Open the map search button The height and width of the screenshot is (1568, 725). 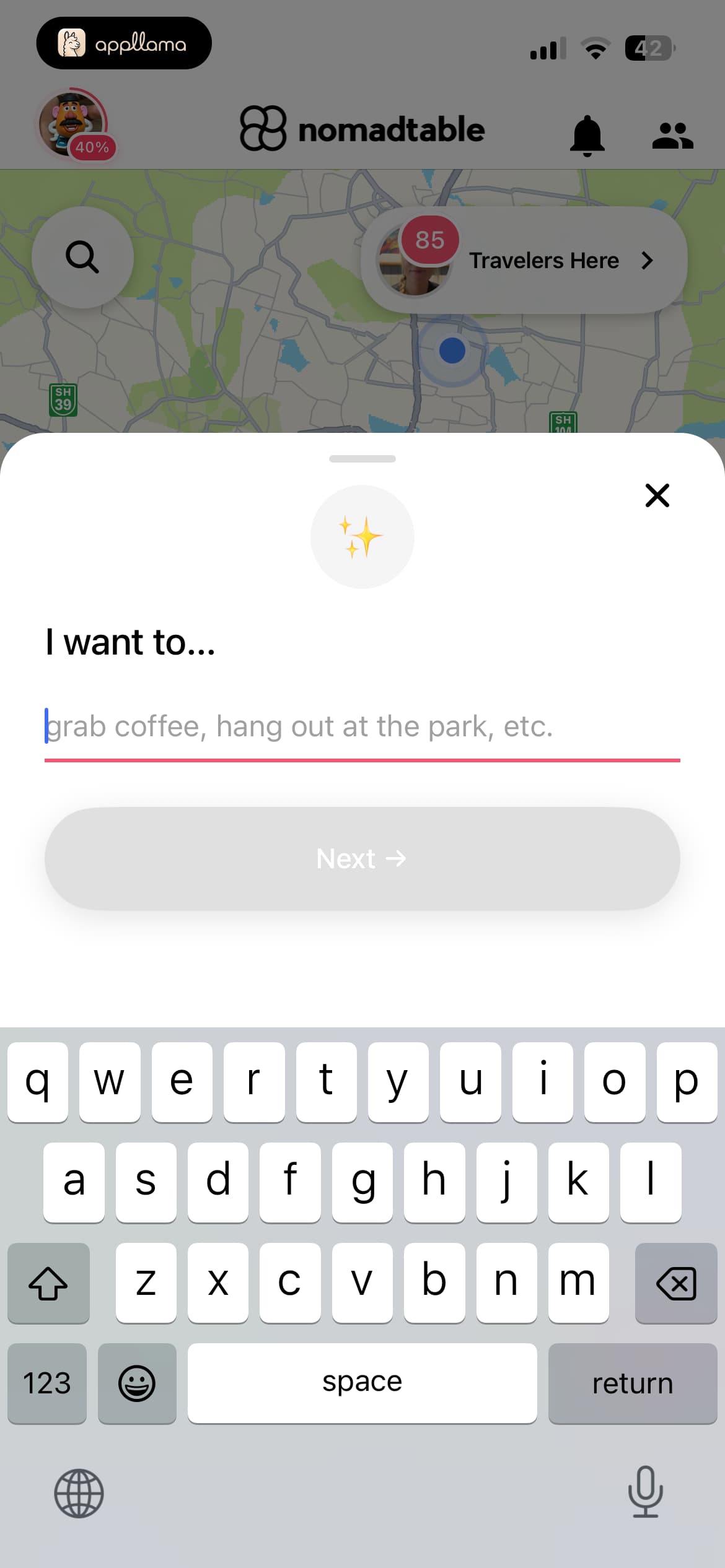click(x=82, y=257)
